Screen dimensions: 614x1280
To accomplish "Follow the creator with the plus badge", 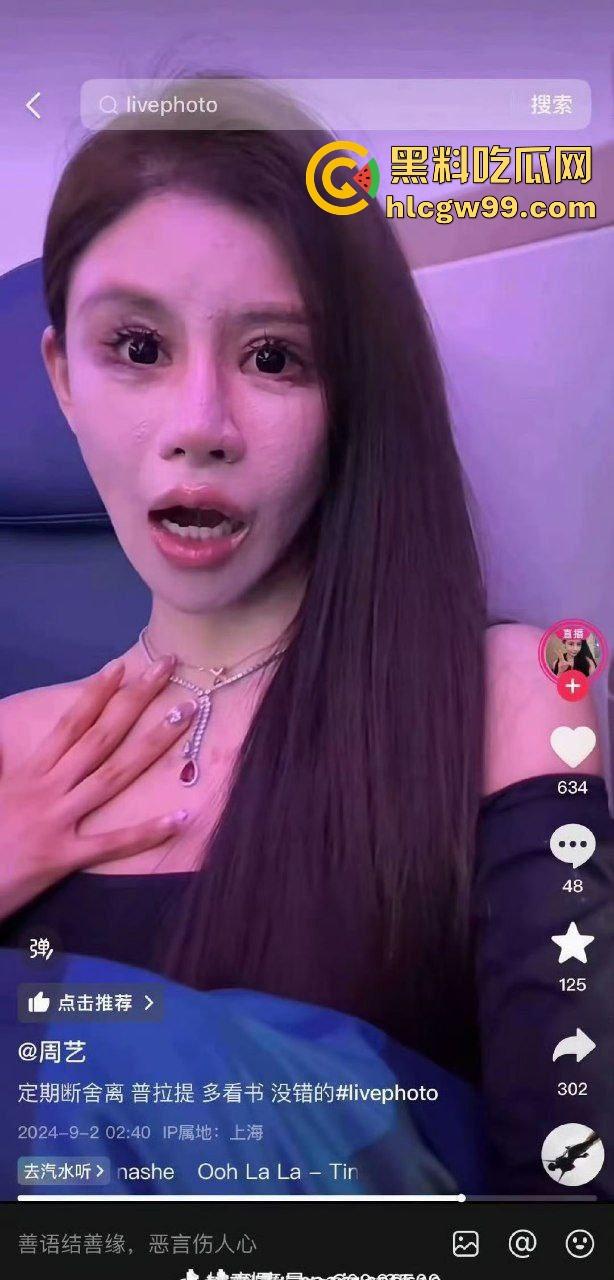I will [572, 687].
